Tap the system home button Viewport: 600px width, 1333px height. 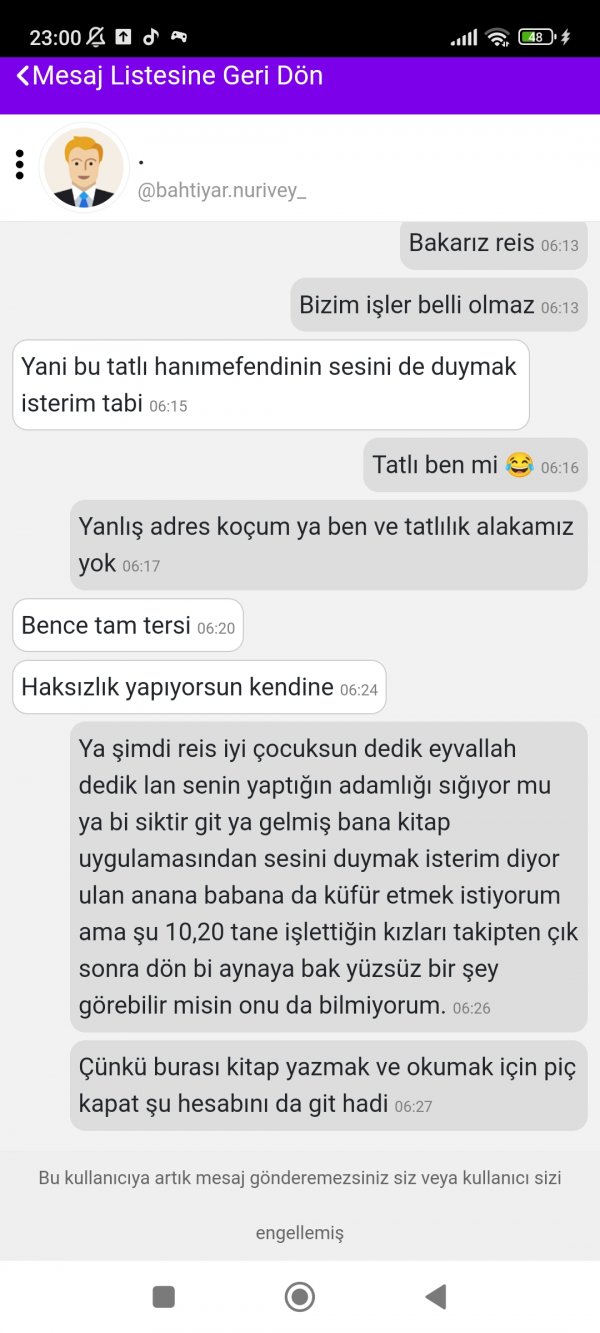click(x=300, y=1297)
